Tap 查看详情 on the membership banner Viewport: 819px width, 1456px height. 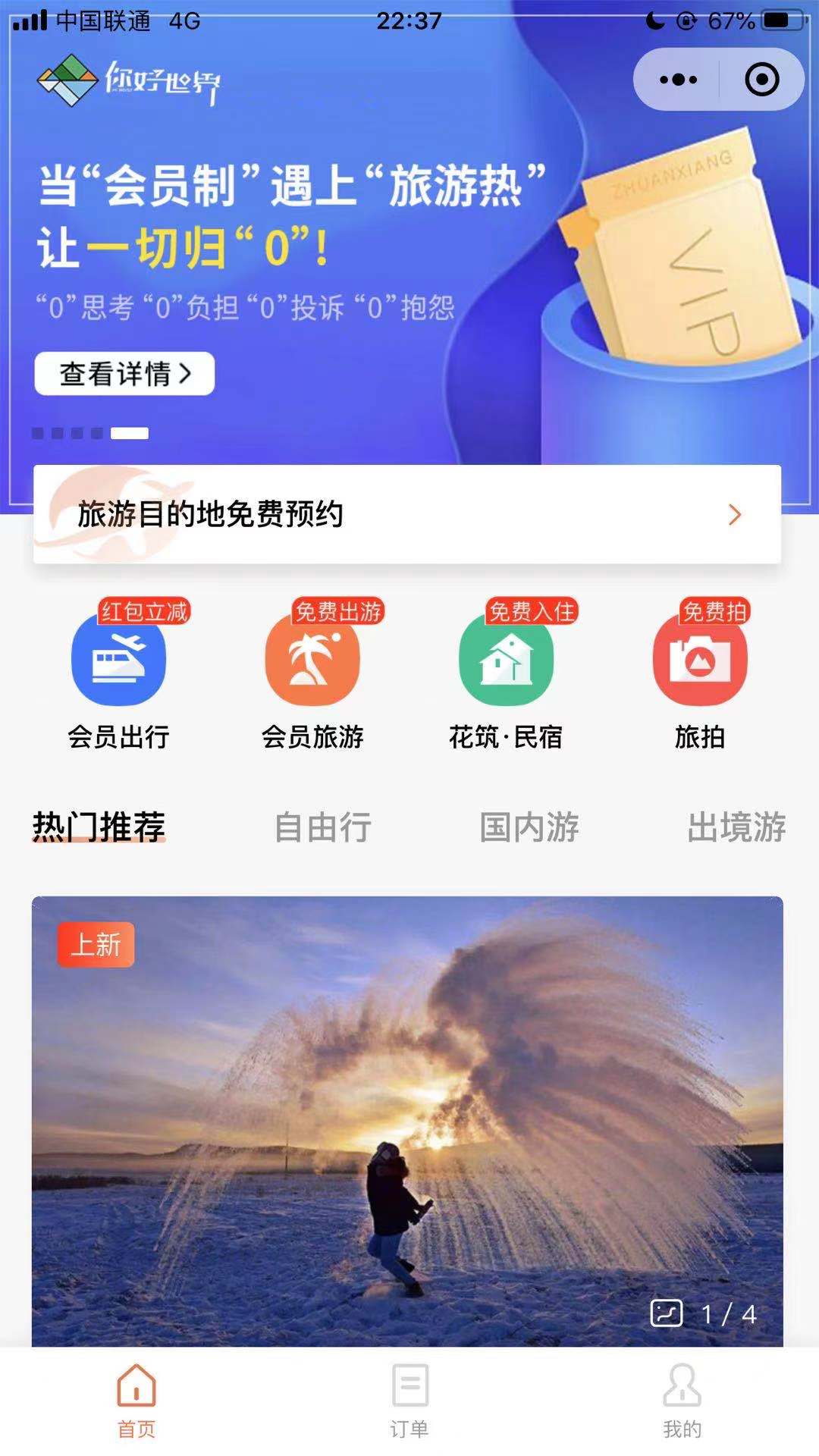click(x=124, y=373)
